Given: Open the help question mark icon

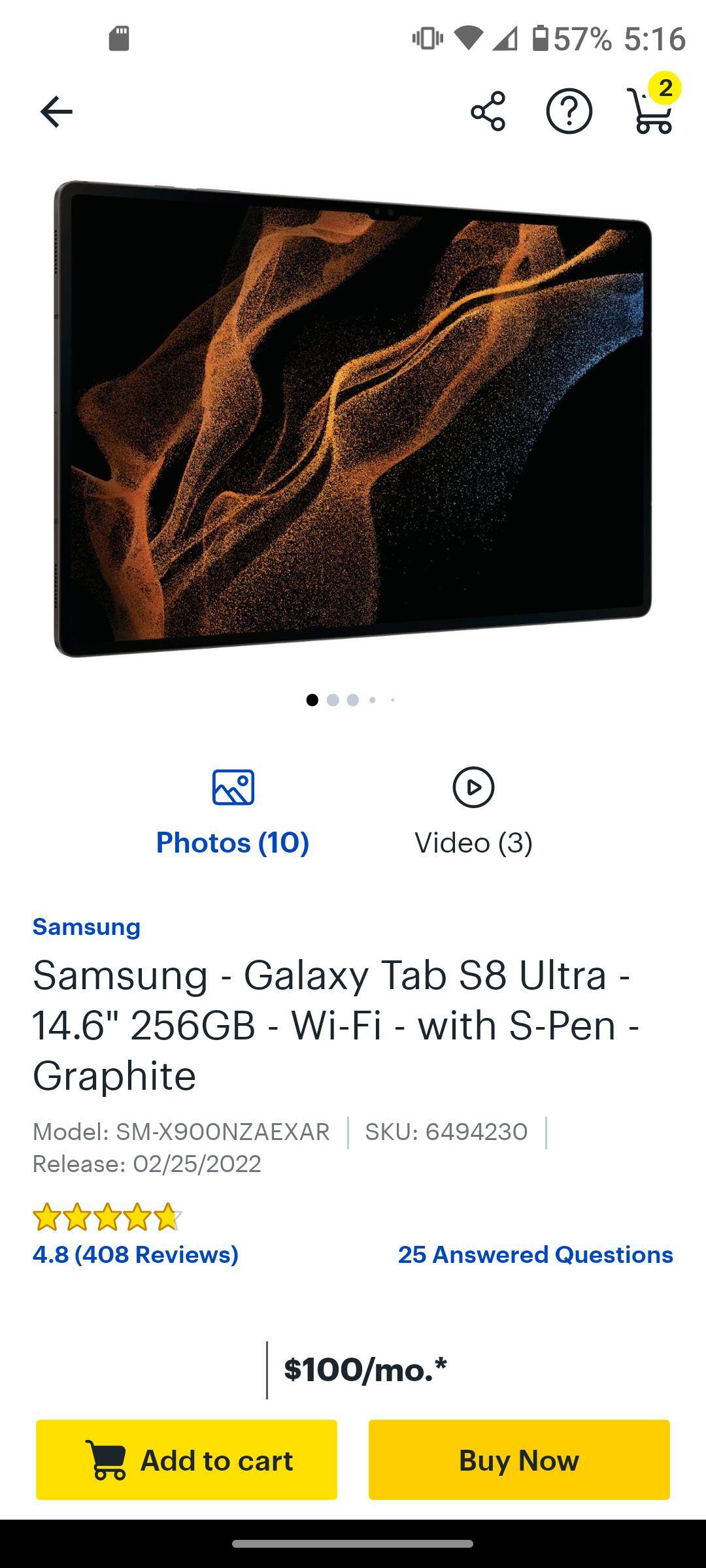Looking at the screenshot, I should 569,112.
